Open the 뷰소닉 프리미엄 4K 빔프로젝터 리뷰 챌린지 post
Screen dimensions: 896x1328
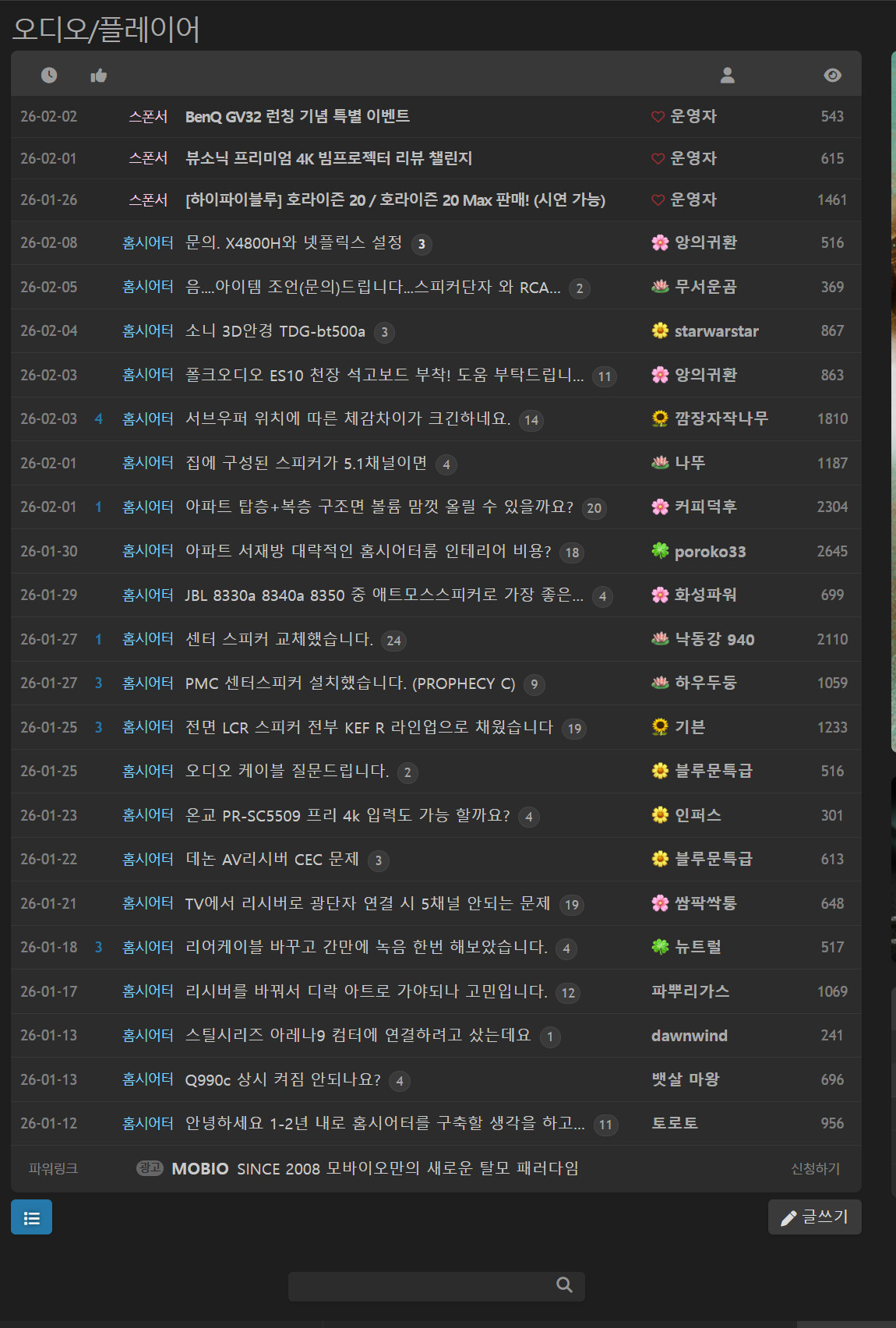click(x=328, y=158)
